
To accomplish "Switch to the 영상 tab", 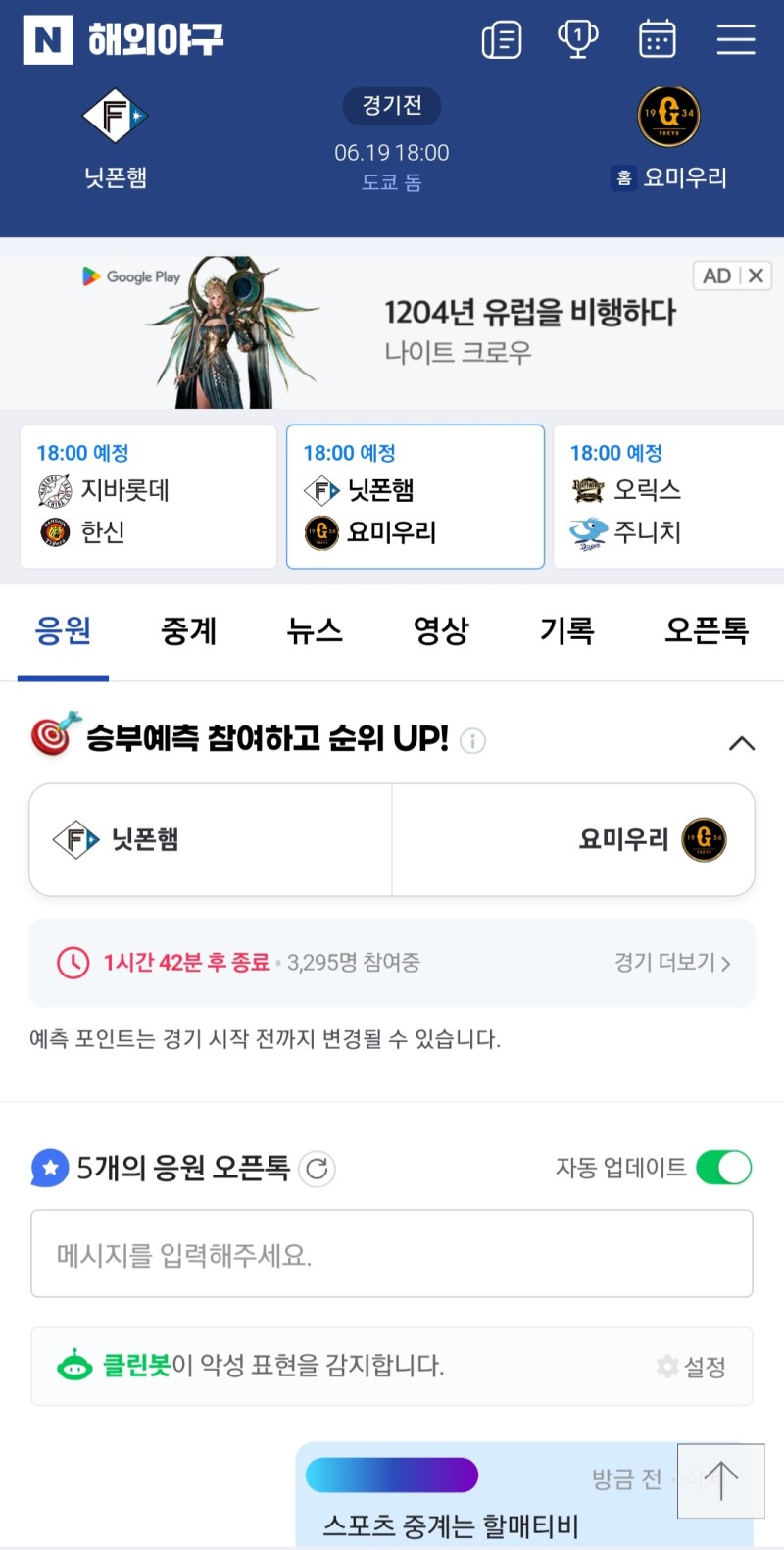I will (441, 630).
